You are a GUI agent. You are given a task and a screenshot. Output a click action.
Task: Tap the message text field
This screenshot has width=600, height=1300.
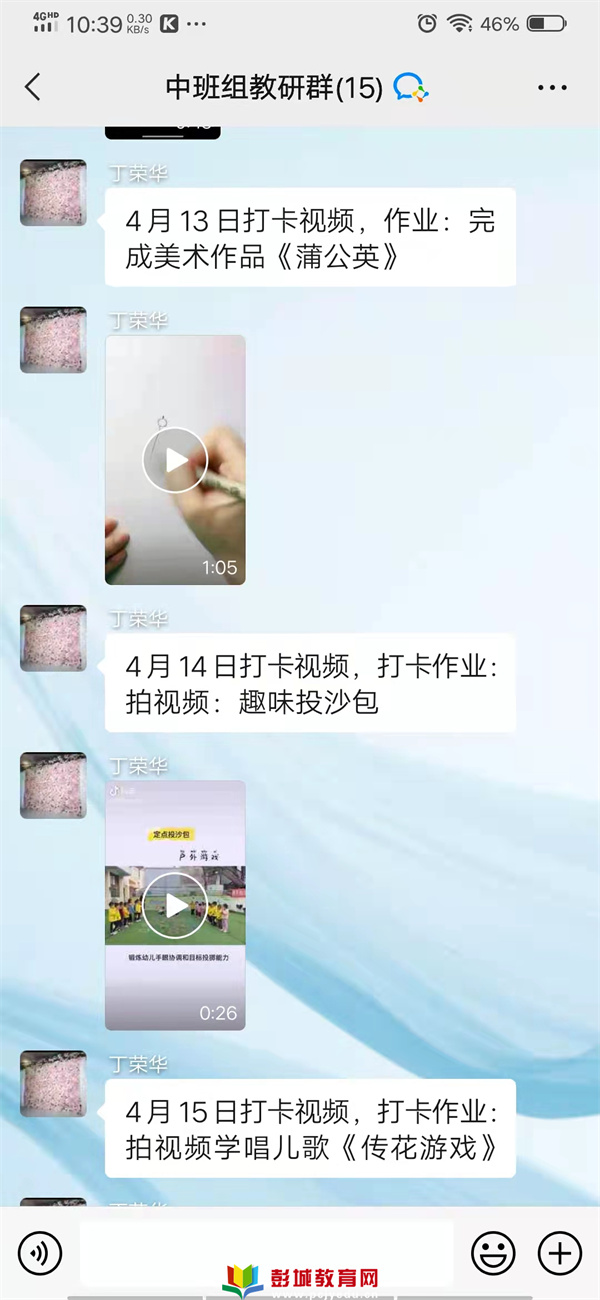click(x=265, y=1250)
